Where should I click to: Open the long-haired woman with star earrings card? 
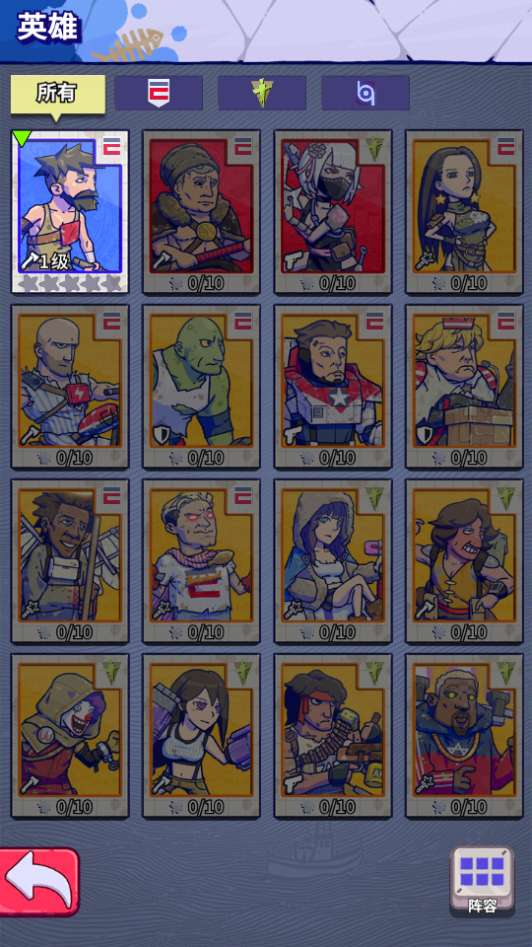[464, 211]
